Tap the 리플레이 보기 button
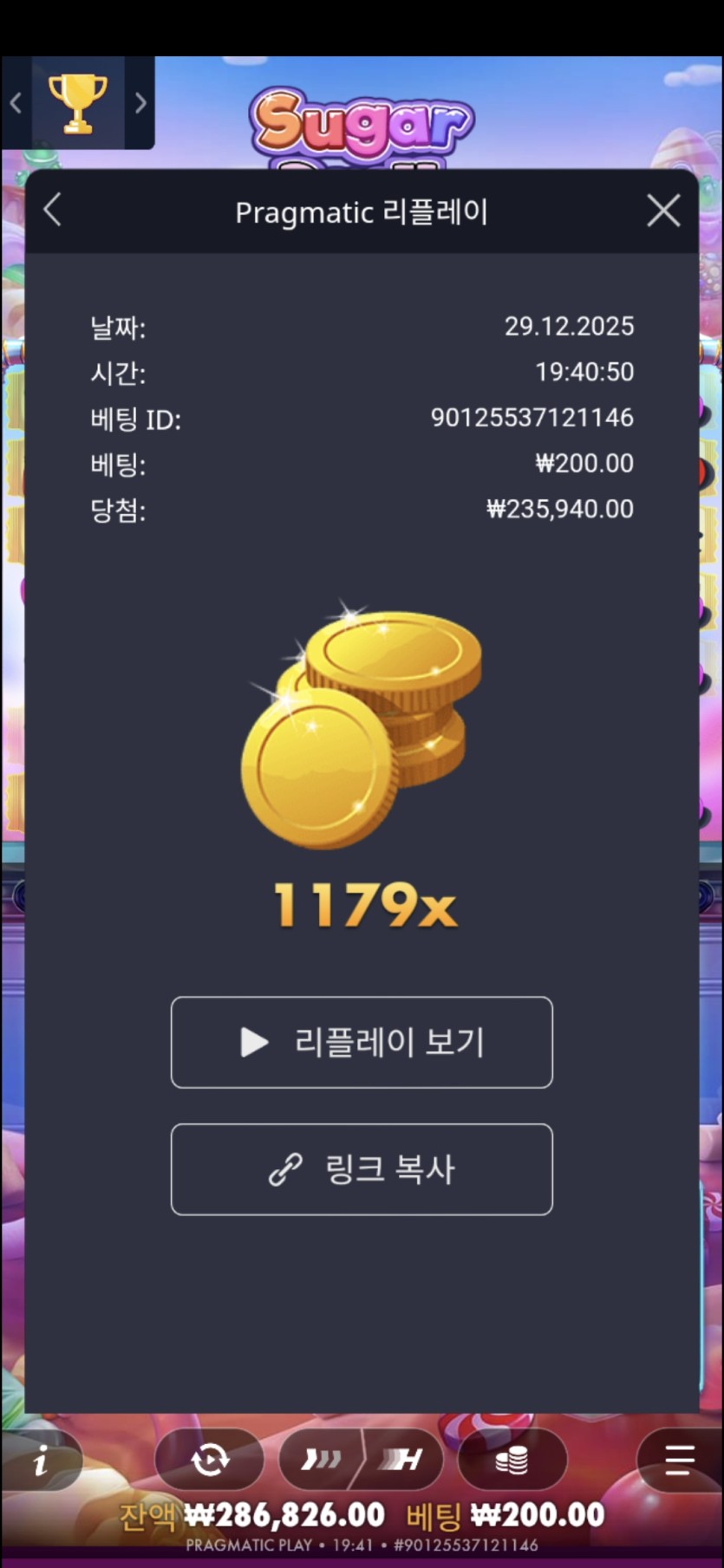724x1568 pixels. click(362, 1042)
